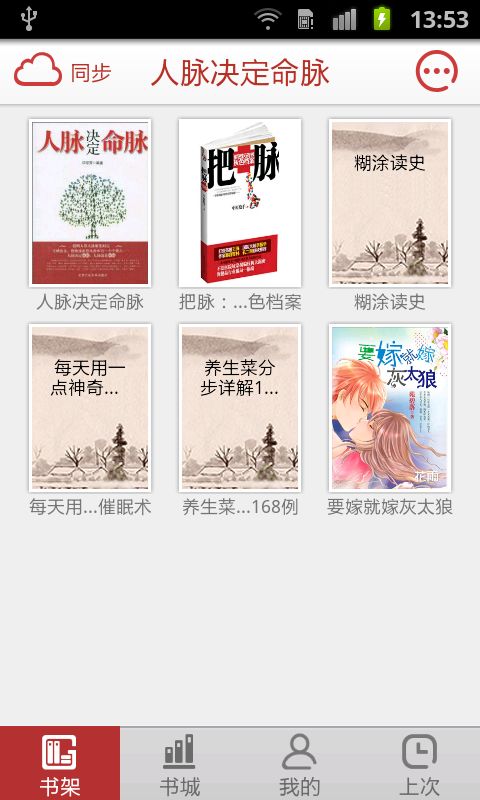Go to the 我的 profile tab
Screen dimensions: 480x800
[x=300, y=763]
